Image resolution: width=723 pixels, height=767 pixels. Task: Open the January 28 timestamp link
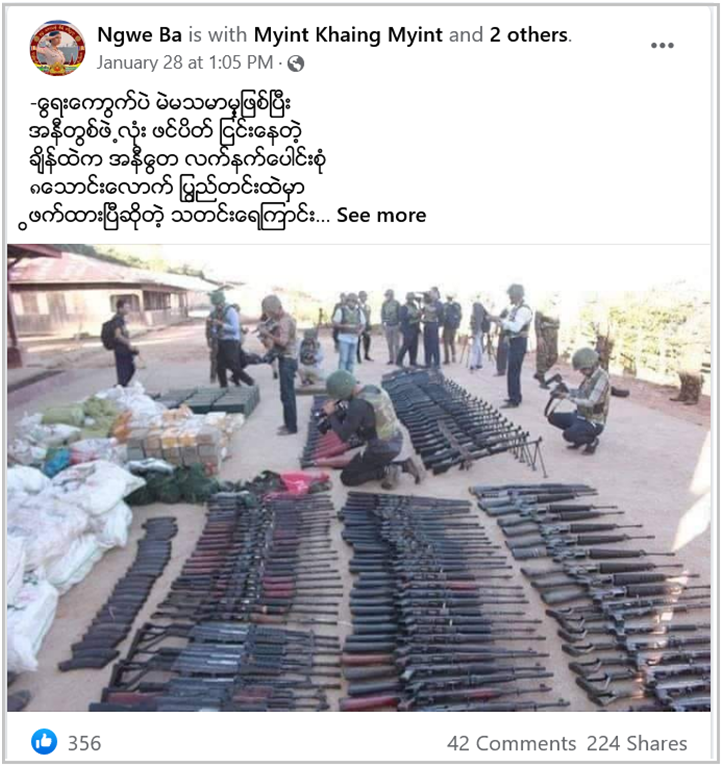point(184,62)
